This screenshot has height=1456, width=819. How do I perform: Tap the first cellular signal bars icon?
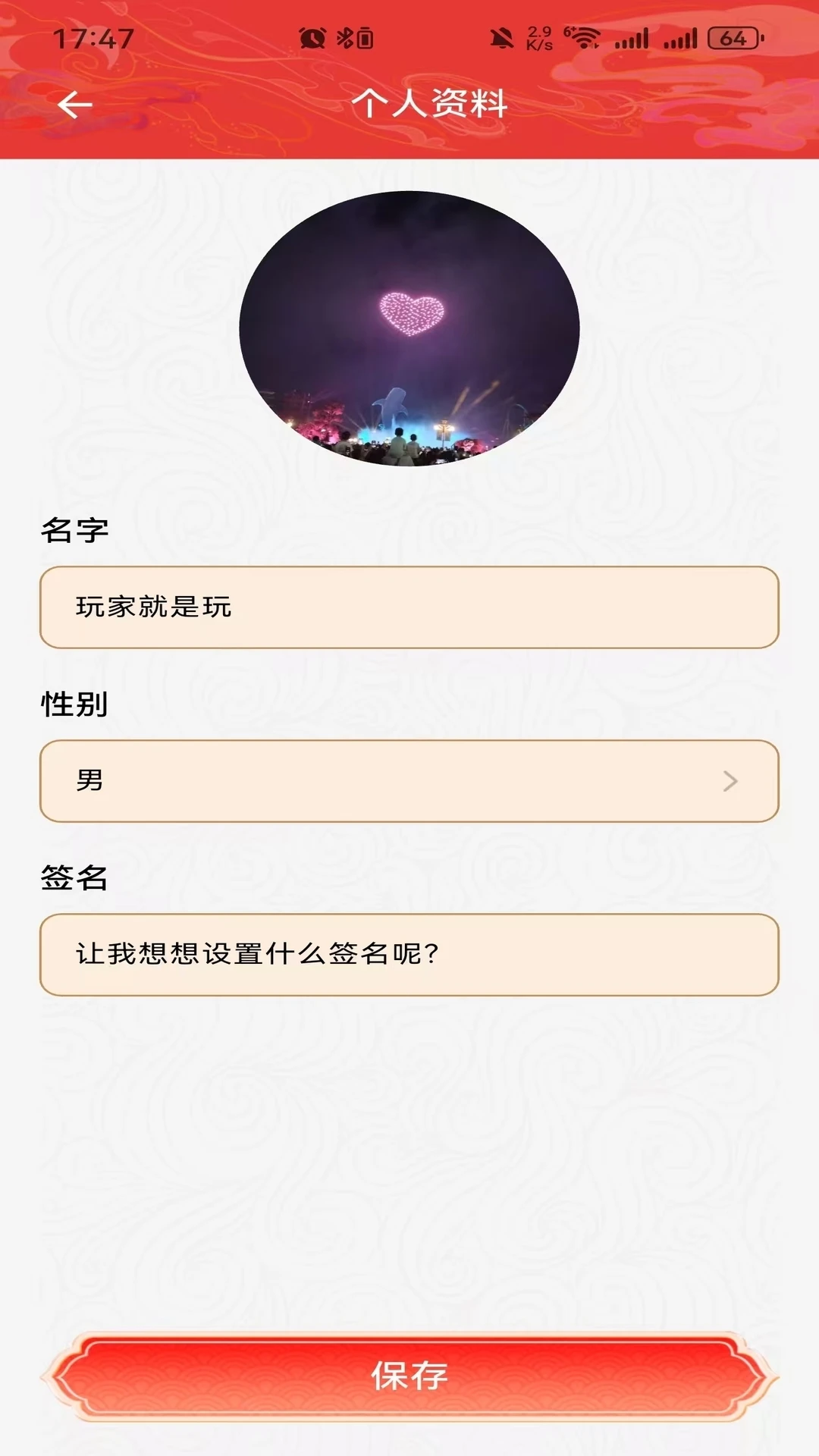633,36
